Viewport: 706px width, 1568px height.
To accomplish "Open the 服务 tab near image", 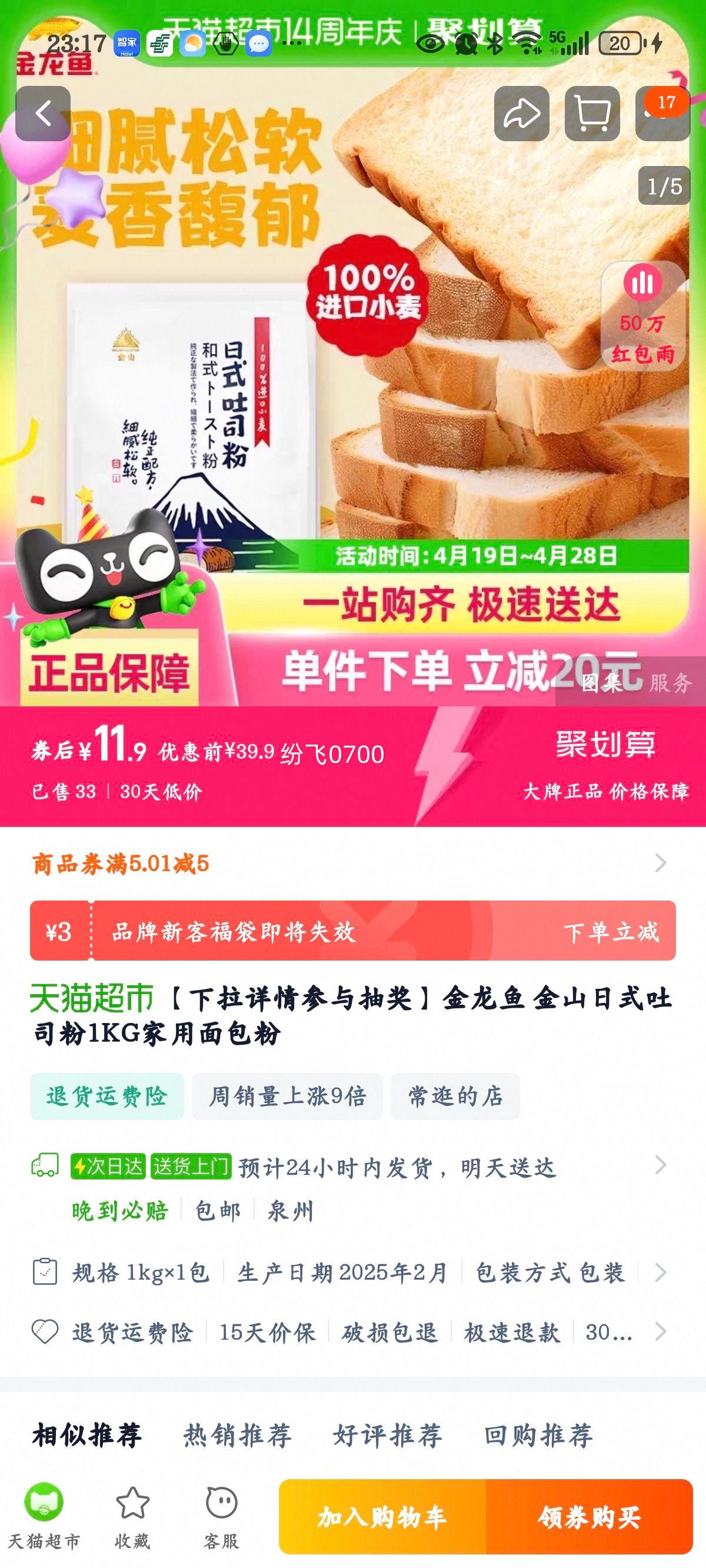I will pyautogui.click(x=668, y=683).
